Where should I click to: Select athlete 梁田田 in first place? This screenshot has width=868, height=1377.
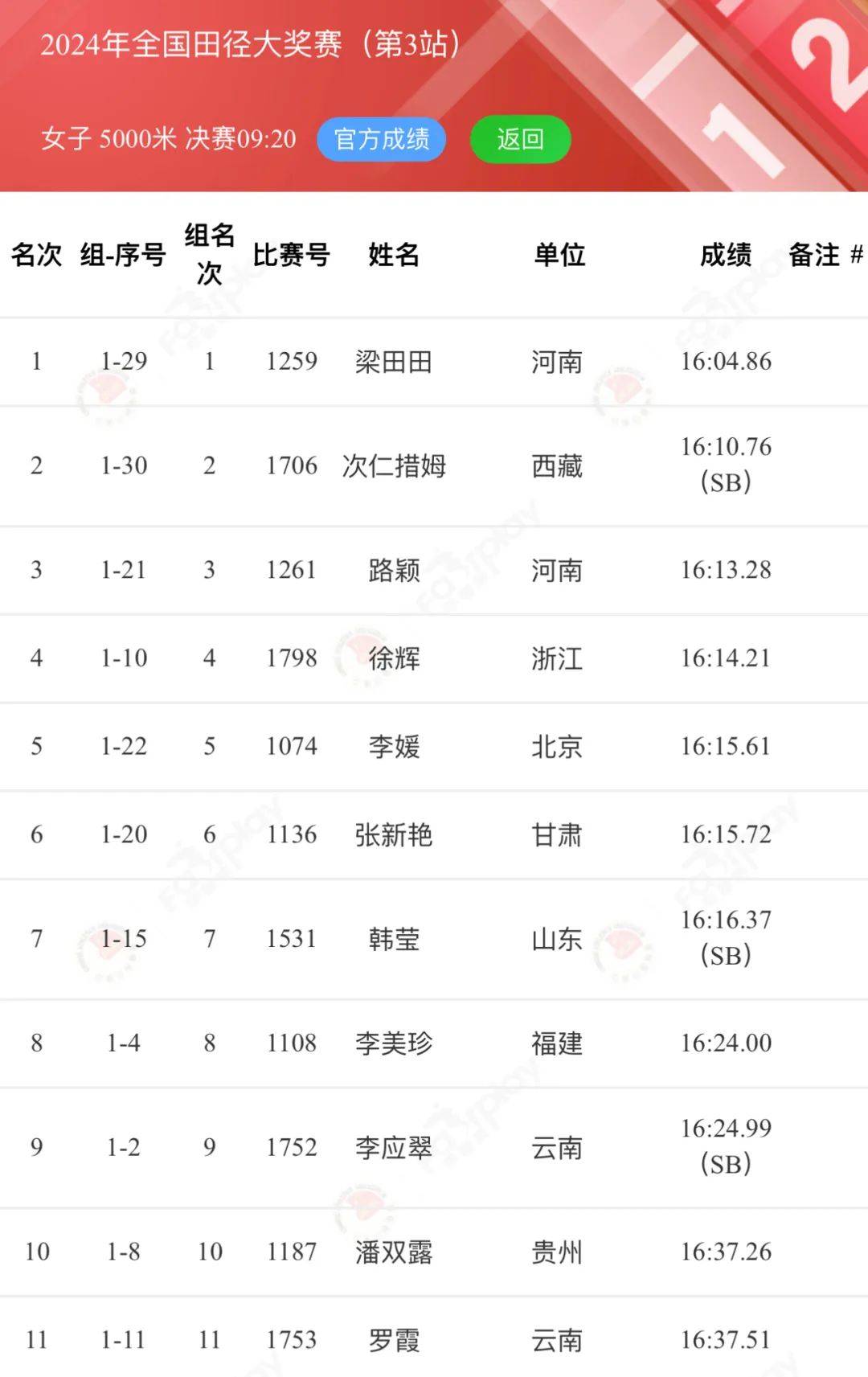(x=391, y=361)
